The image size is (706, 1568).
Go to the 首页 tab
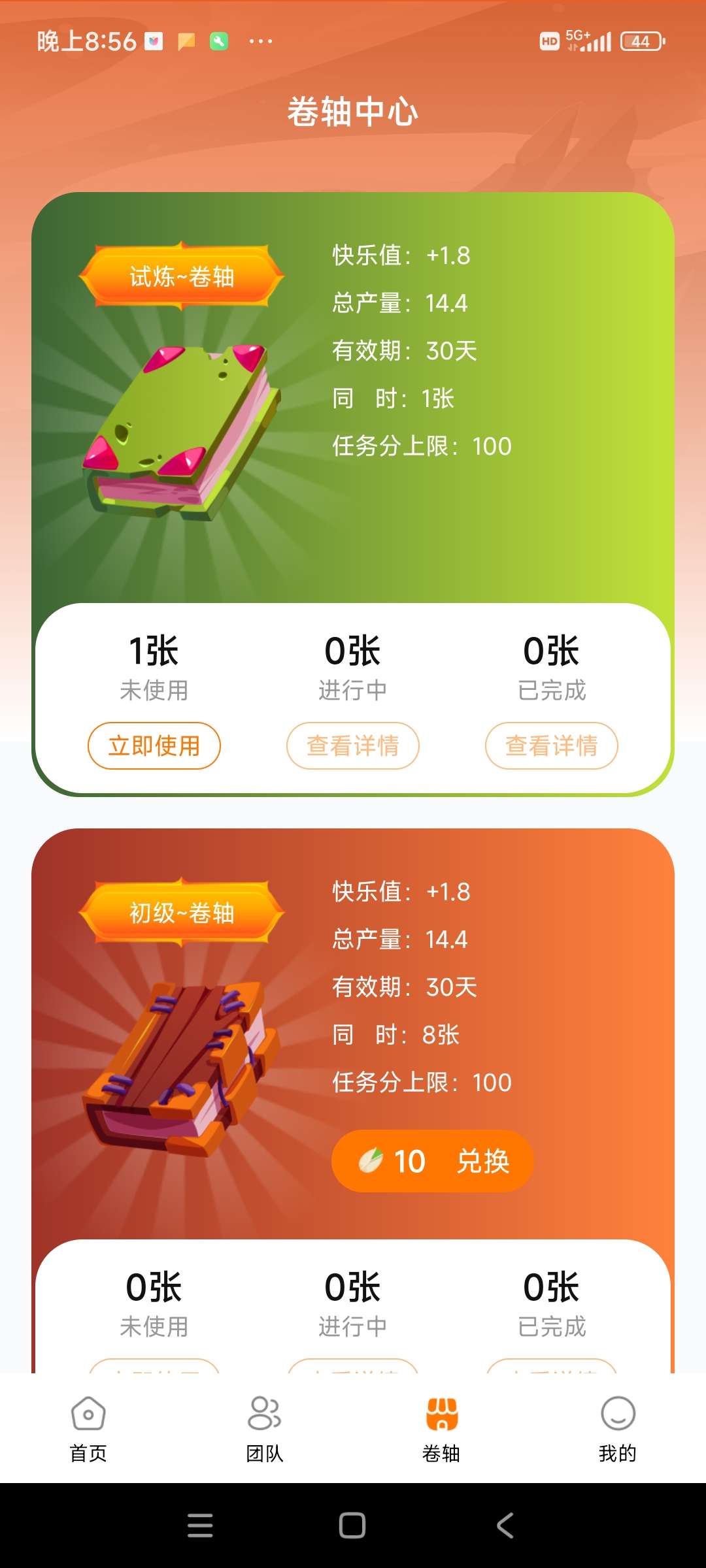pyautogui.click(x=88, y=1428)
